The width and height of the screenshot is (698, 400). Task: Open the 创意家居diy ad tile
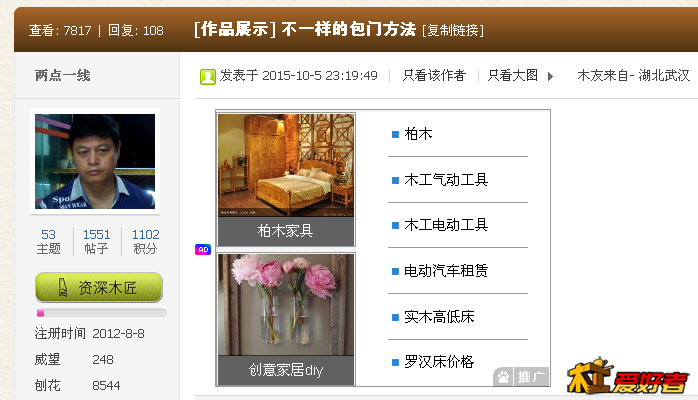tap(286, 318)
